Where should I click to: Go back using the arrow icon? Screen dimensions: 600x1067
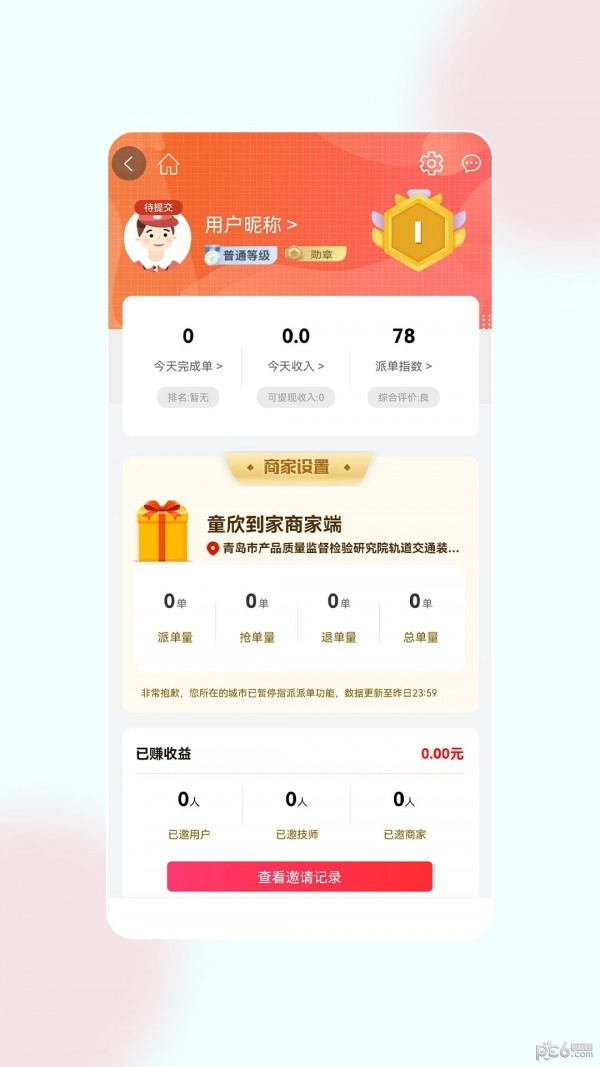coord(129,164)
